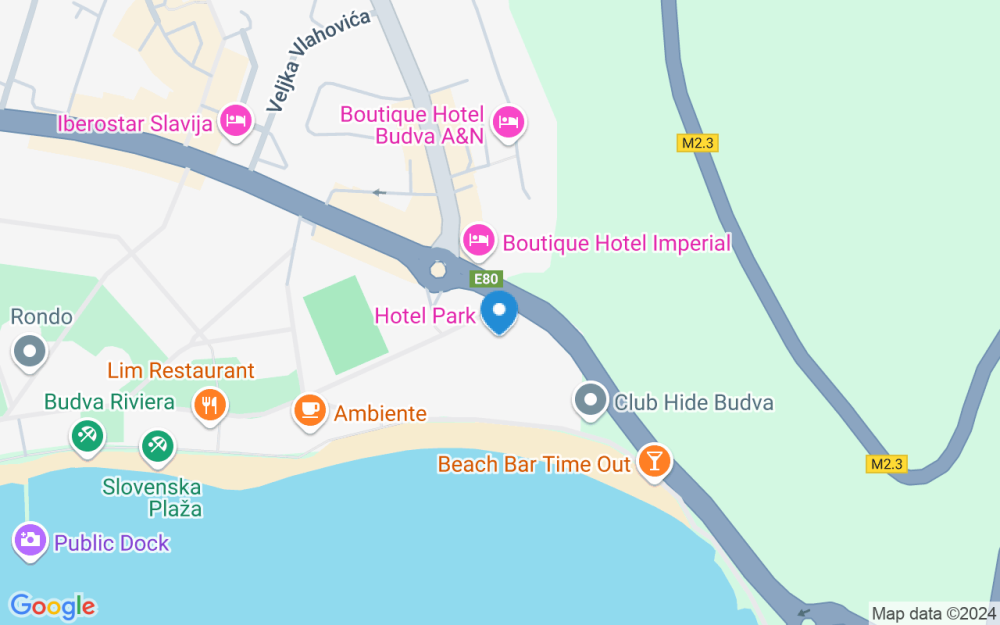Select the Ambiente cafe marker
This screenshot has height=625, width=1000.
[x=310, y=410]
